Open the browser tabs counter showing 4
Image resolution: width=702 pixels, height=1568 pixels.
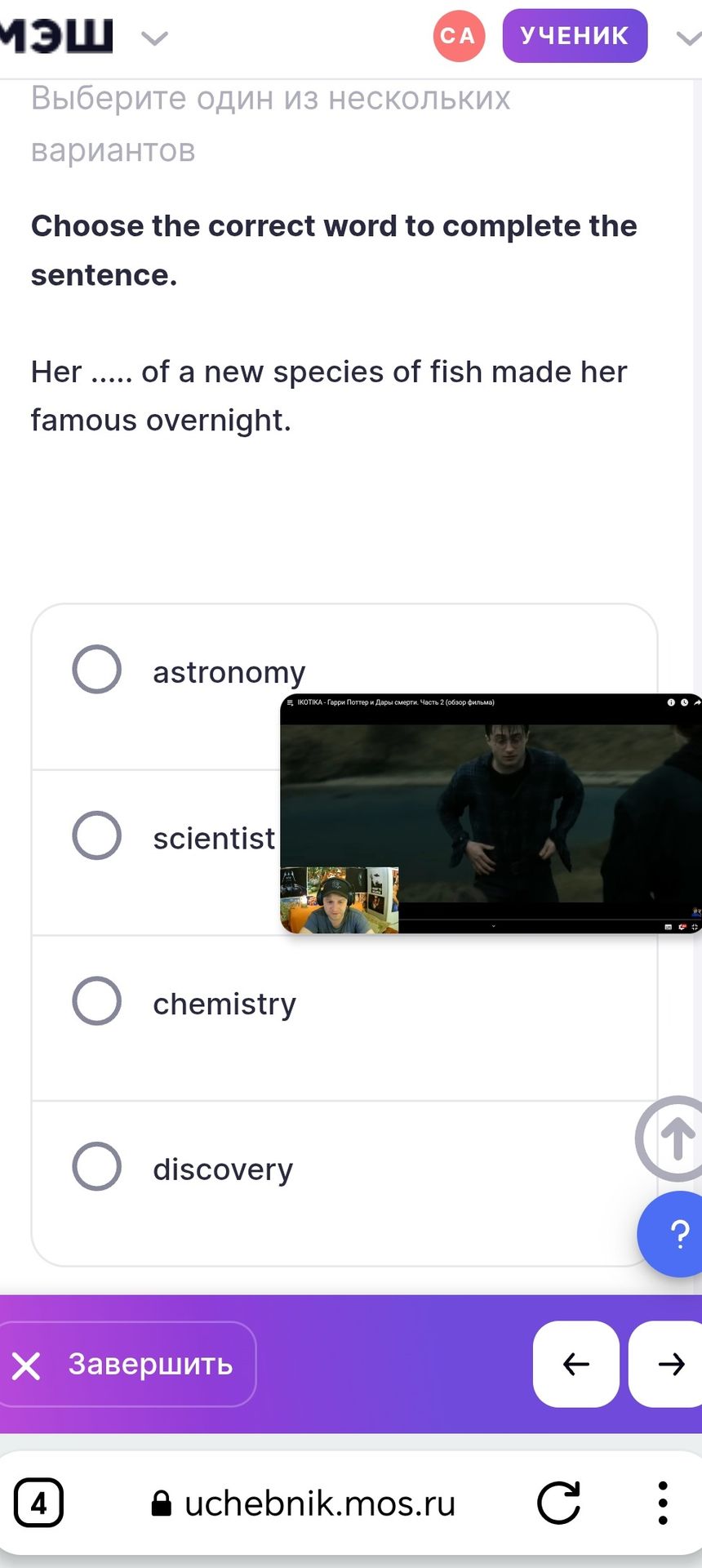pos(38,1503)
